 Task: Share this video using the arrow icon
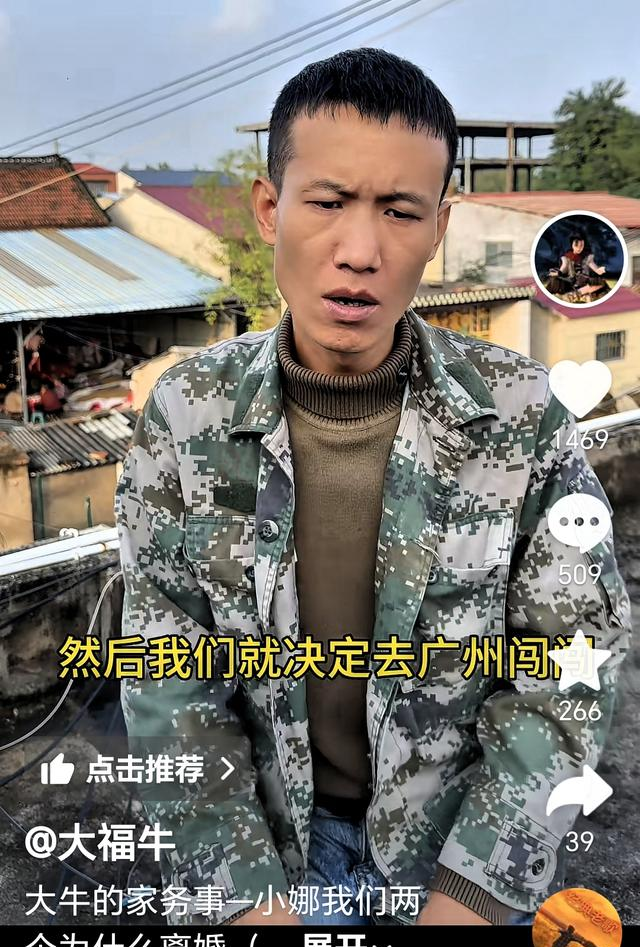pos(579,792)
